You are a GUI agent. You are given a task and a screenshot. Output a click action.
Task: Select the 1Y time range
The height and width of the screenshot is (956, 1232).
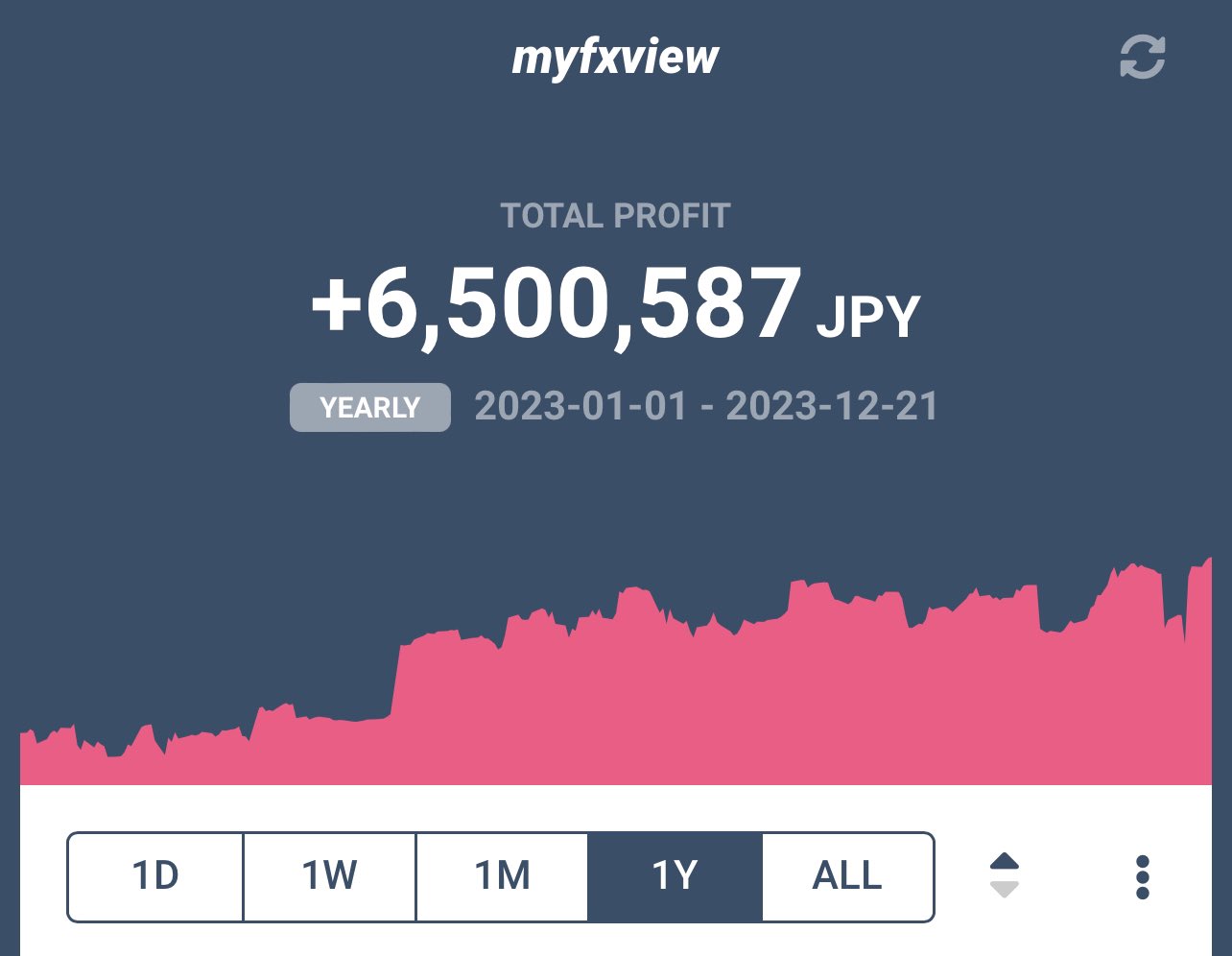click(x=675, y=876)
